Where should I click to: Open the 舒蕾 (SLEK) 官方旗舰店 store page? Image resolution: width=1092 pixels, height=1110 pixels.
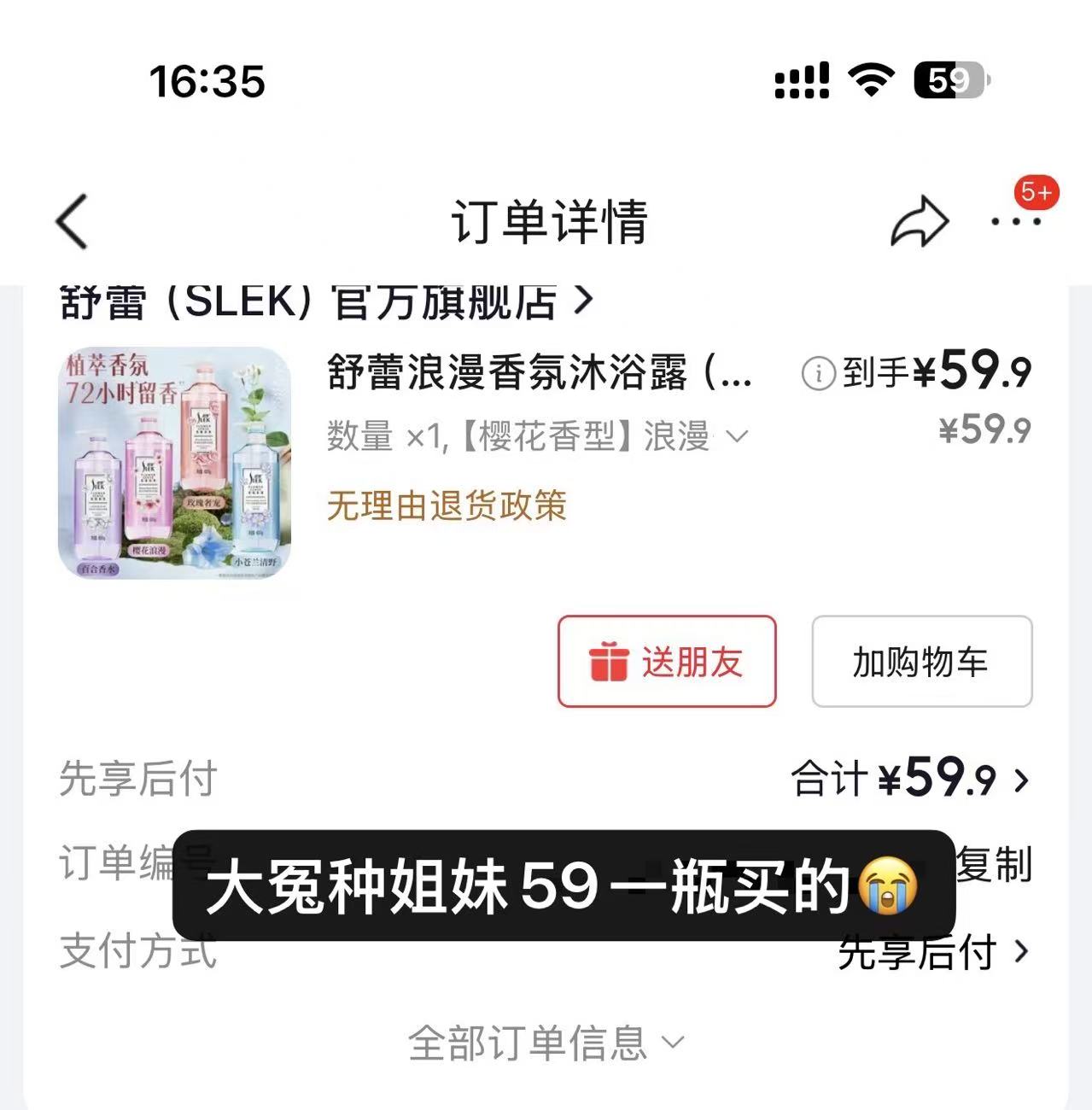pyautogui.click(x=324, y=301)
